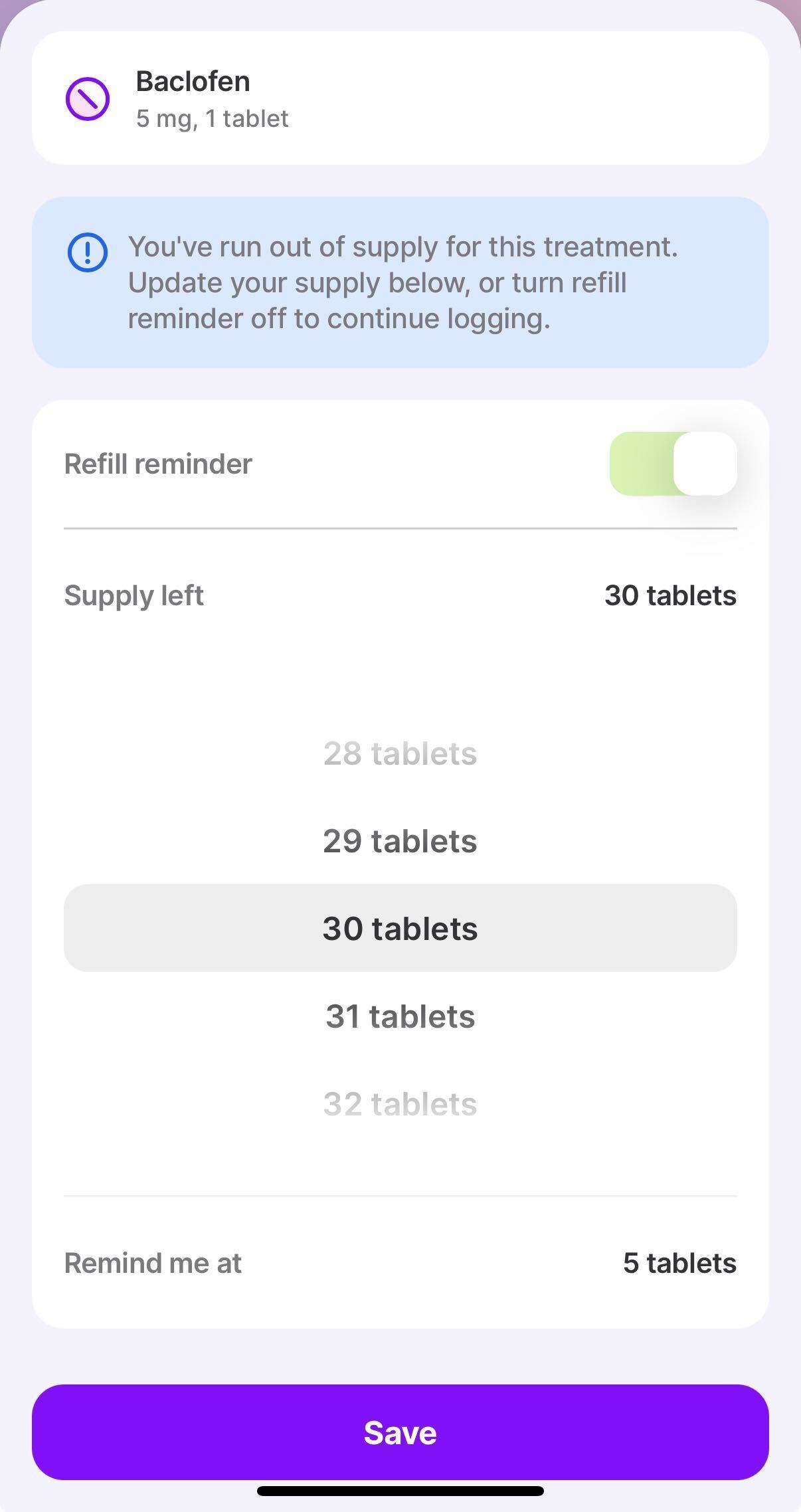Save the supply settings
Viewport: 801px width, 1512px height.
(x=400, y=1432)
